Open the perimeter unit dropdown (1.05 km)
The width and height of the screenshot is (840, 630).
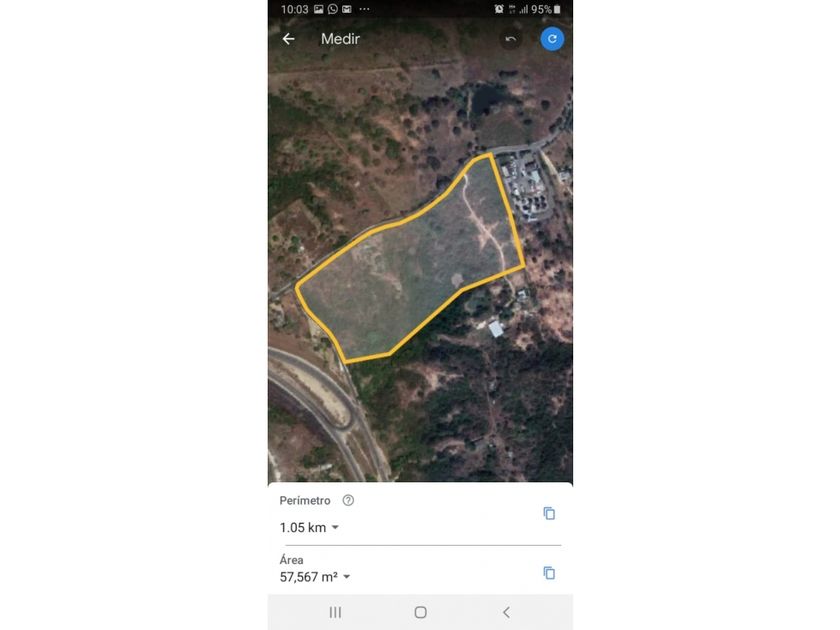pos(335,528)
